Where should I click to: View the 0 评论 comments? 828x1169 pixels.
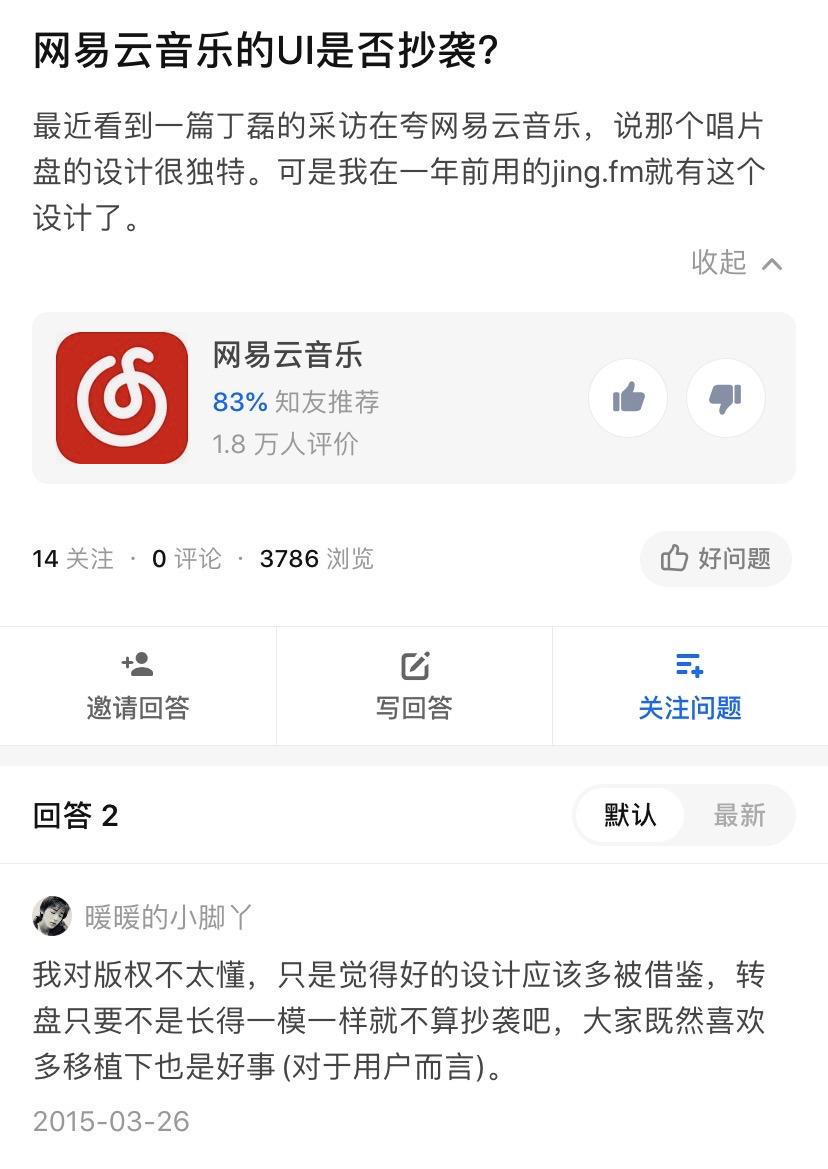[x=187, y=558]
